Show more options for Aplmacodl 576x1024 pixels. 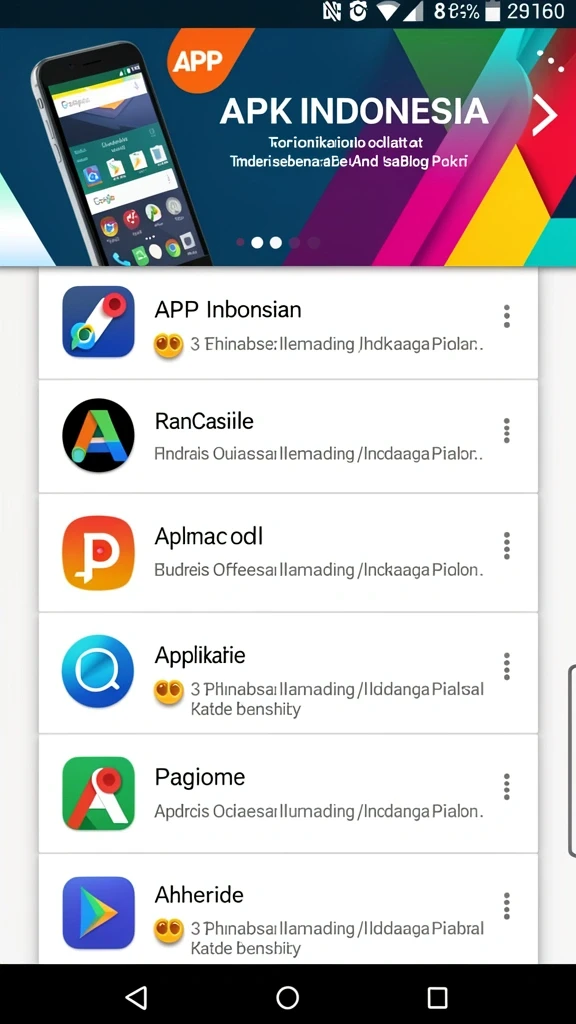click(507, 545)
